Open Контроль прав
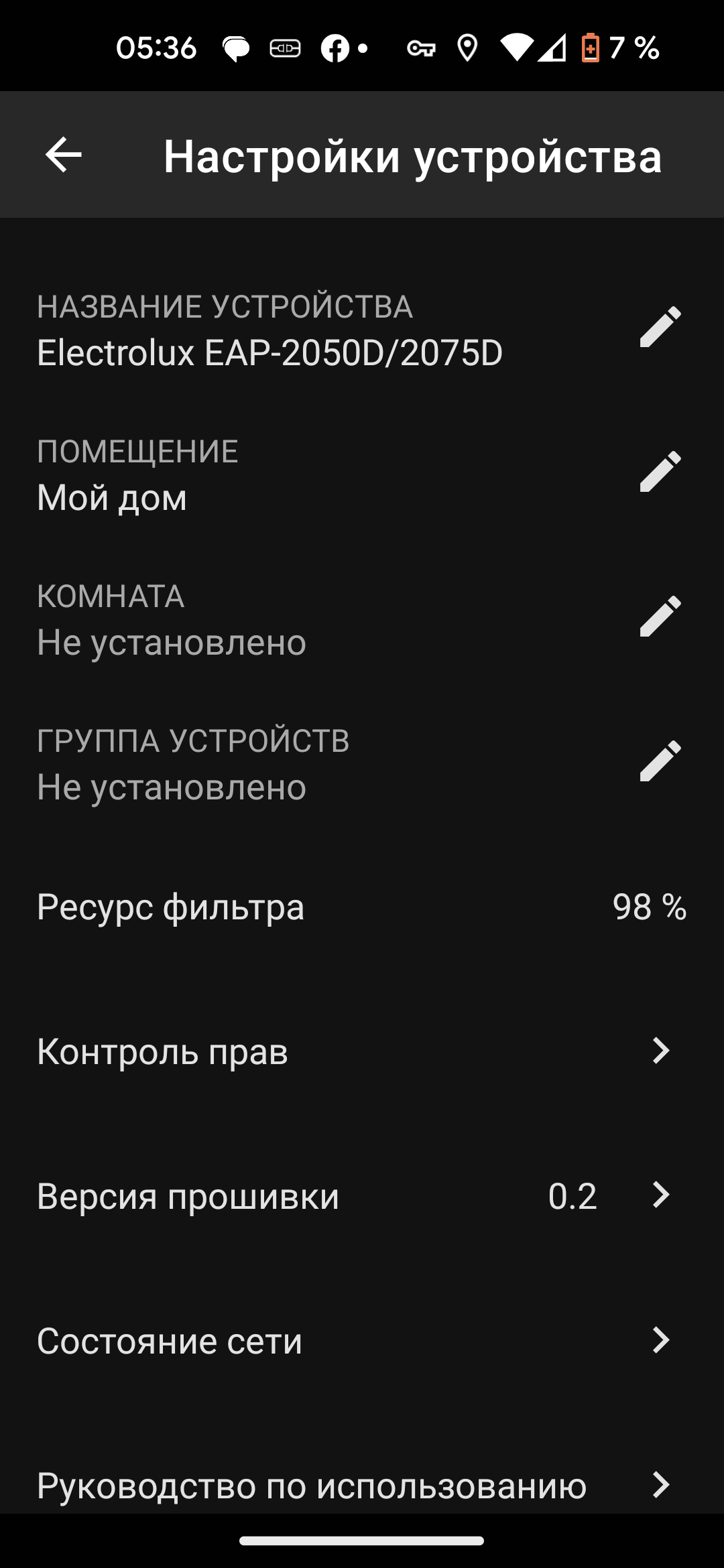This screenshot has width=724, height=1568. pos(362,1051)
